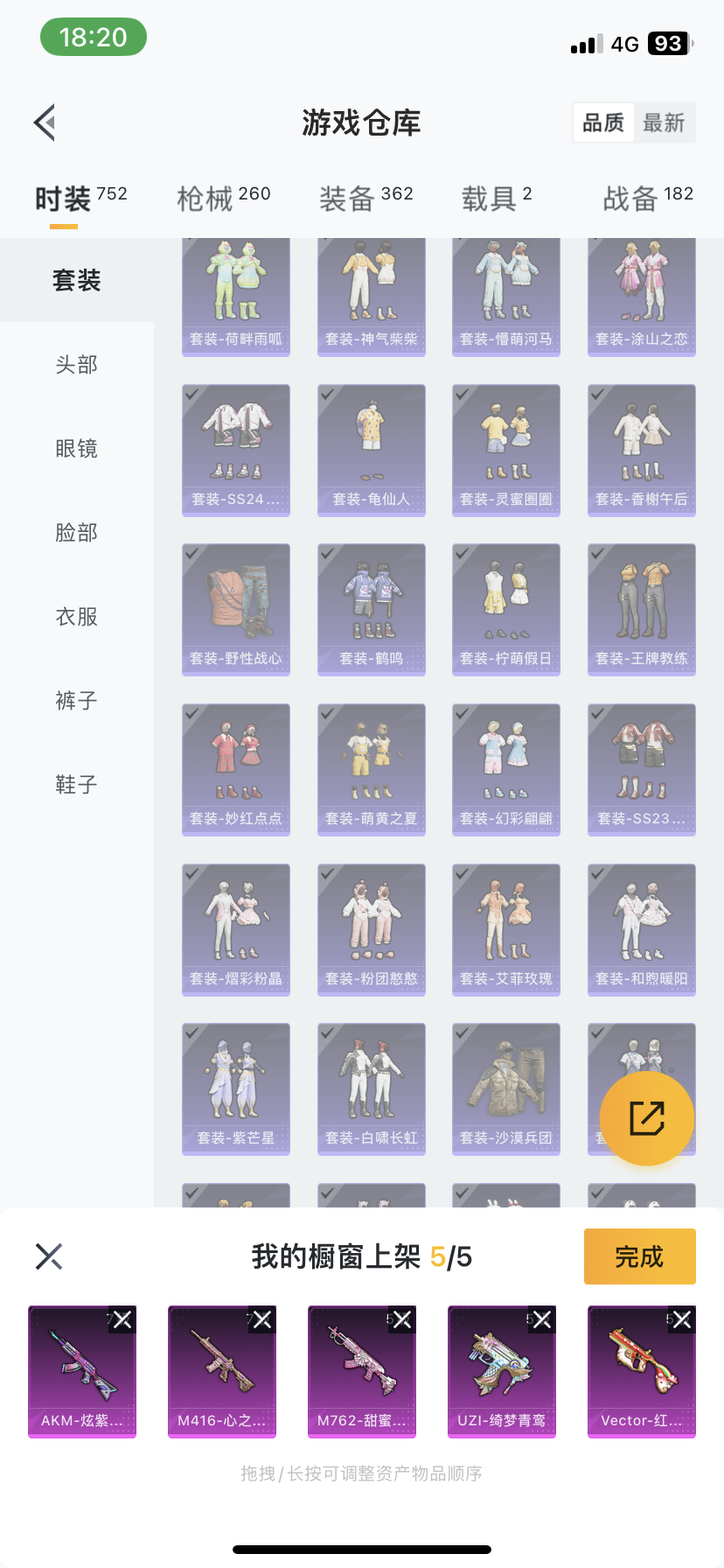The width and height of the screenshot is (724, 1568).
Task: Select 套装-沙漠兵团 item
Action: pyautogui.click(x=506, y=1088)
